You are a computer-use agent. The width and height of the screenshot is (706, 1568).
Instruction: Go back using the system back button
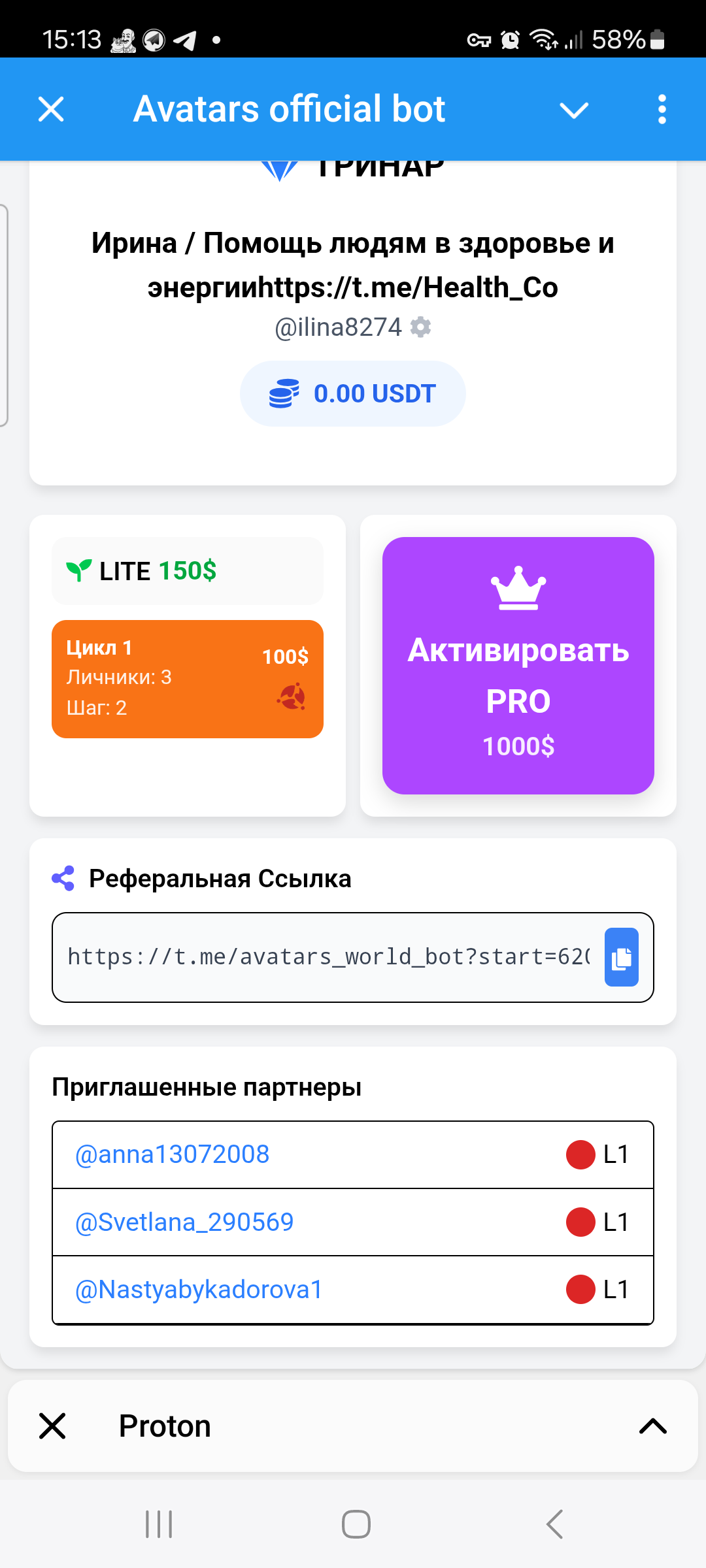[x=554, y=1524]
